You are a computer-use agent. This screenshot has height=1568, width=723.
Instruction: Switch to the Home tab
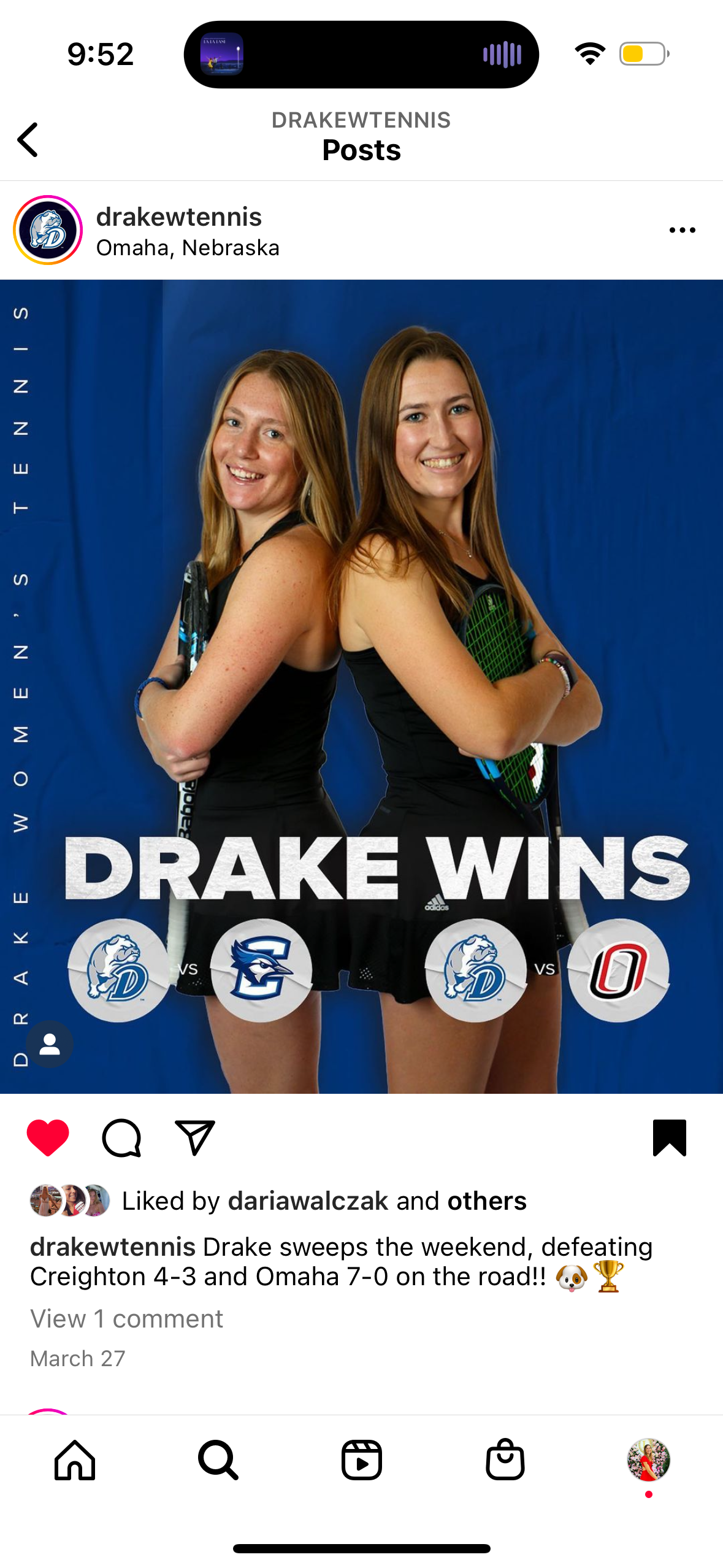(75, 1460)
